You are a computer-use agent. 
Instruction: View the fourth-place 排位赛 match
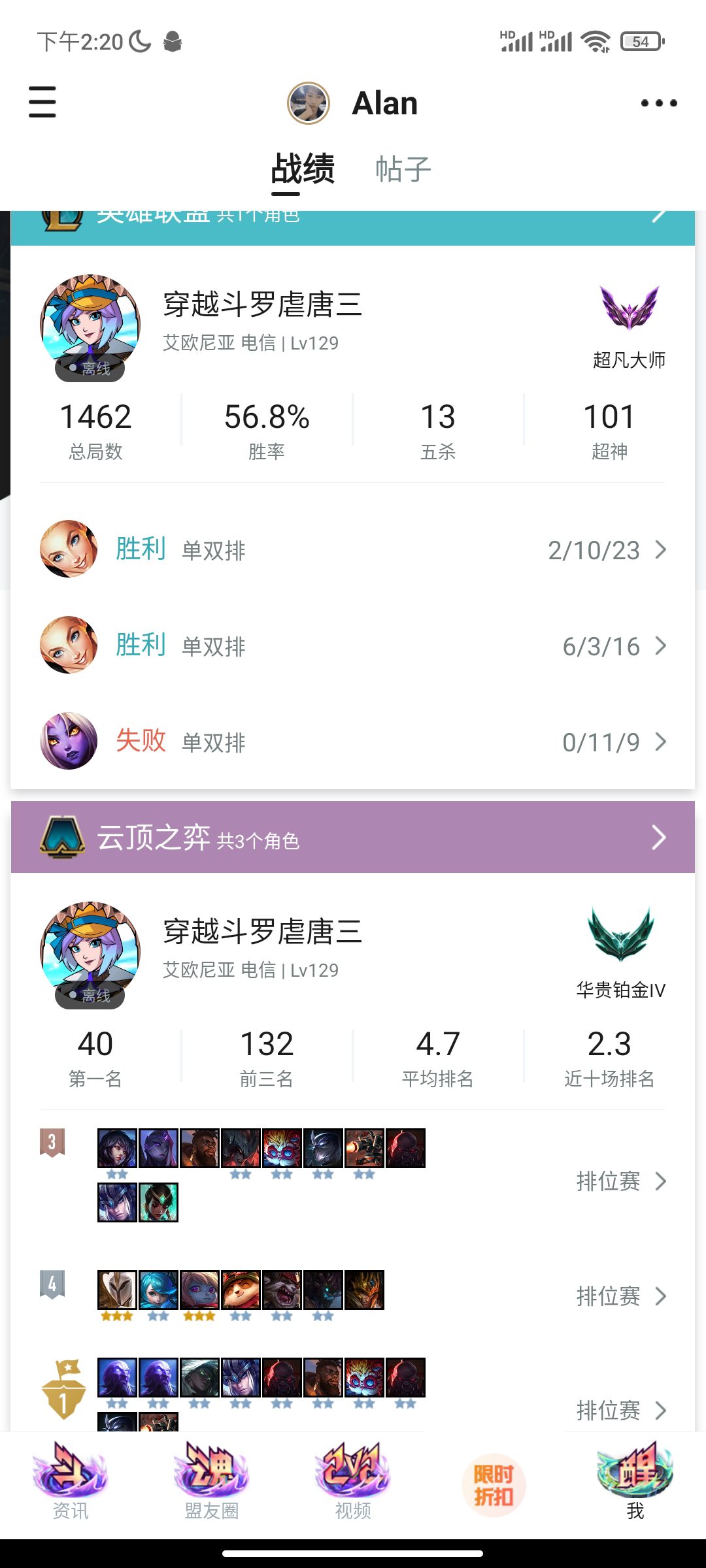(x=620, y=1296)
